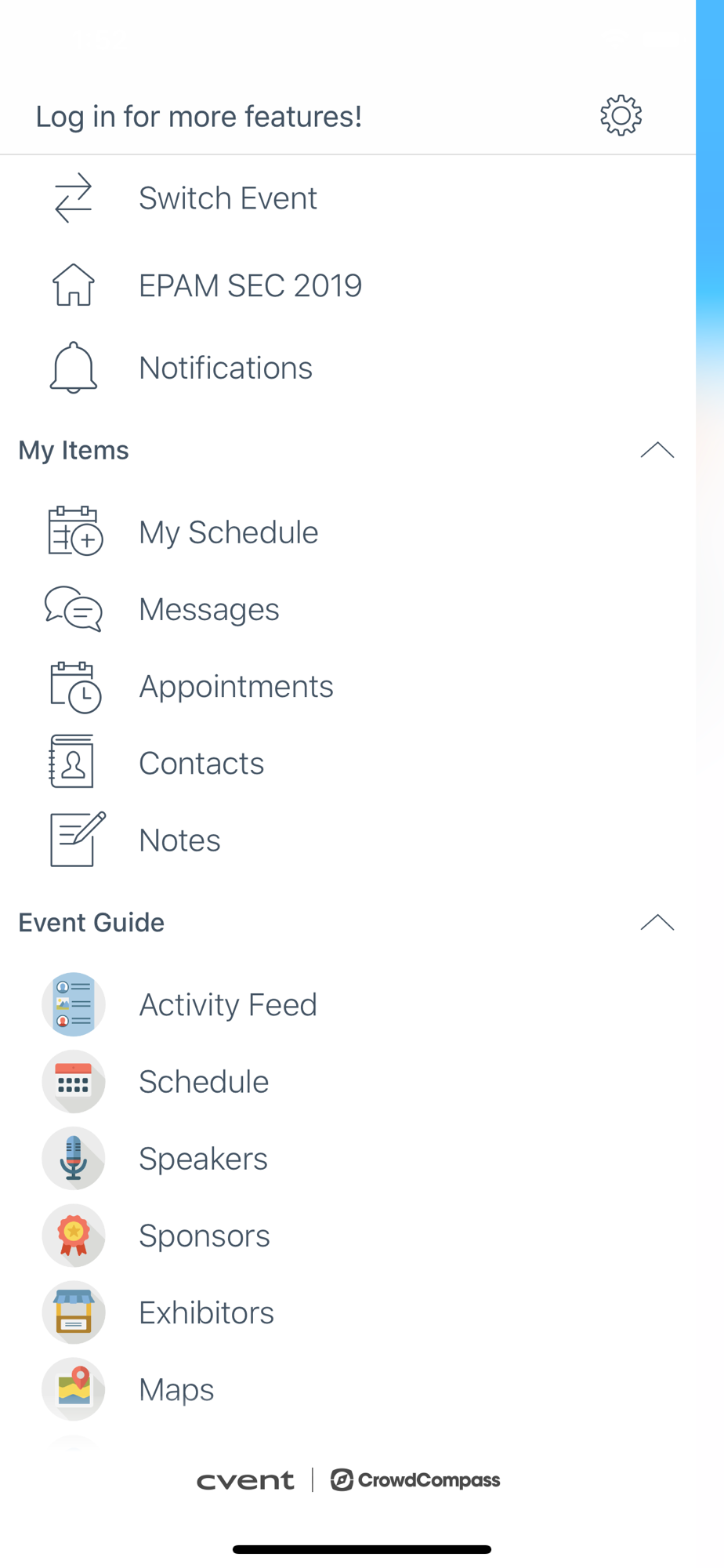Open Switch Event
Image resolution: width=724 pixels, height=1568 pixels.
[x=348, y=198]
